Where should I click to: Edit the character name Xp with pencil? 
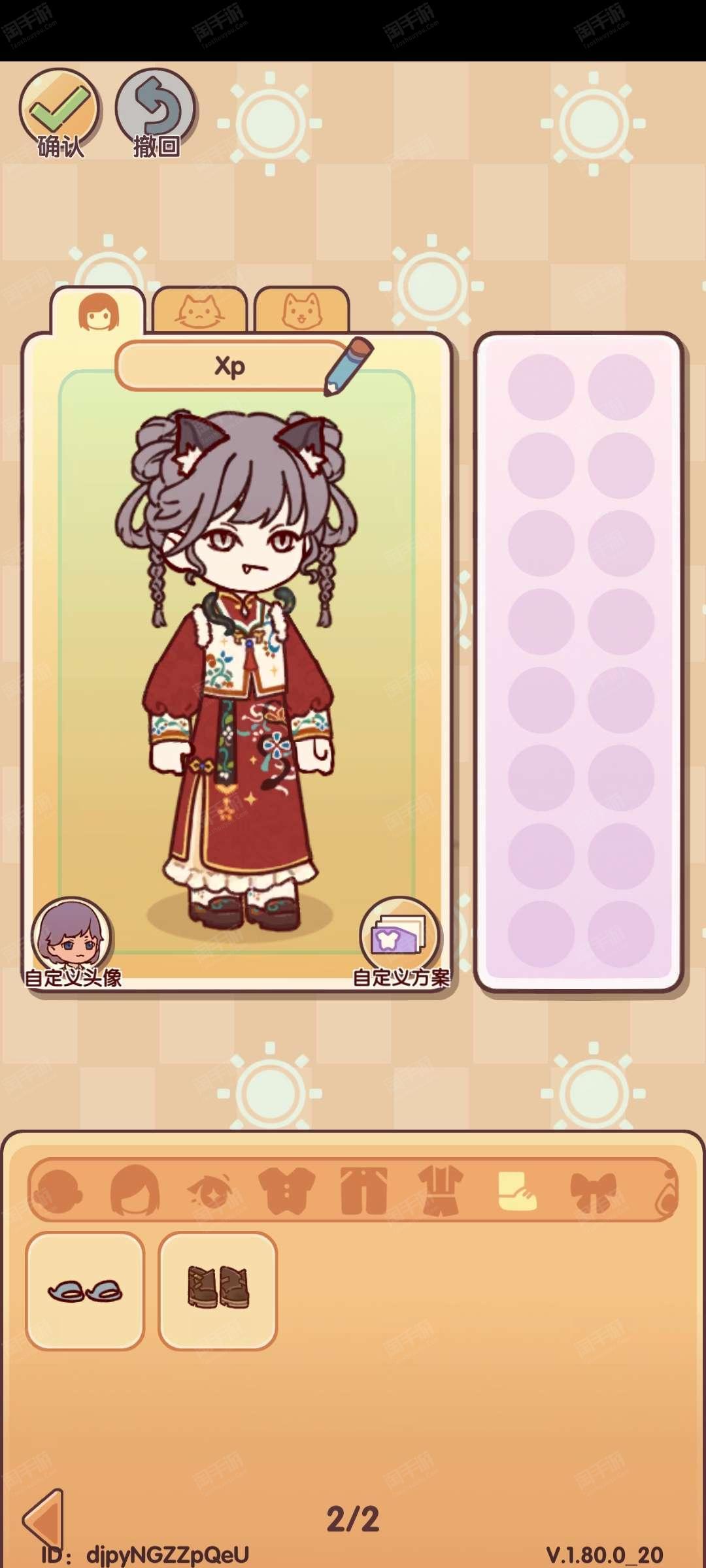click(x=348, y=366)
